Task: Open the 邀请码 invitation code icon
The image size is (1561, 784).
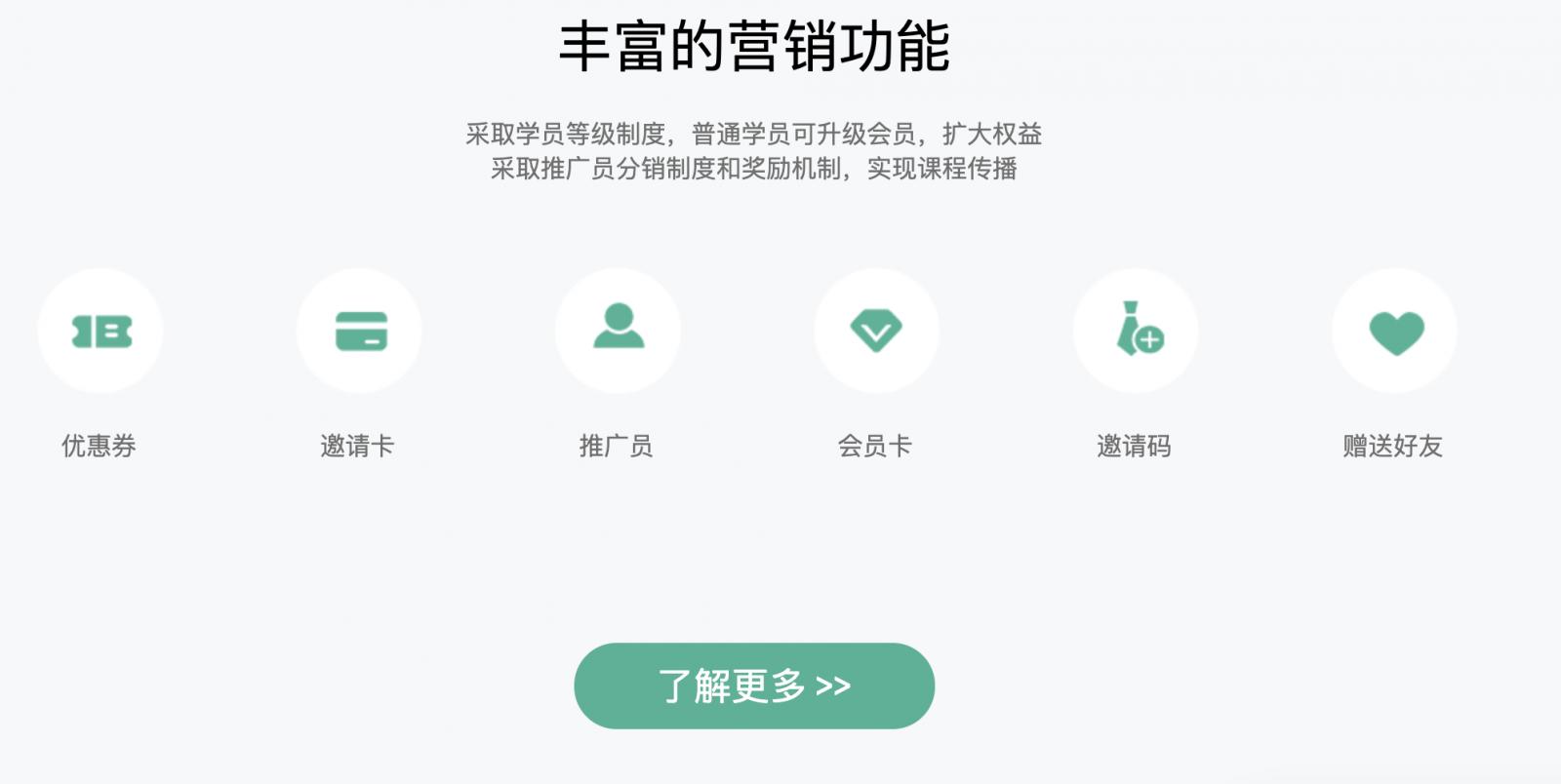Action: (1136, 331)
